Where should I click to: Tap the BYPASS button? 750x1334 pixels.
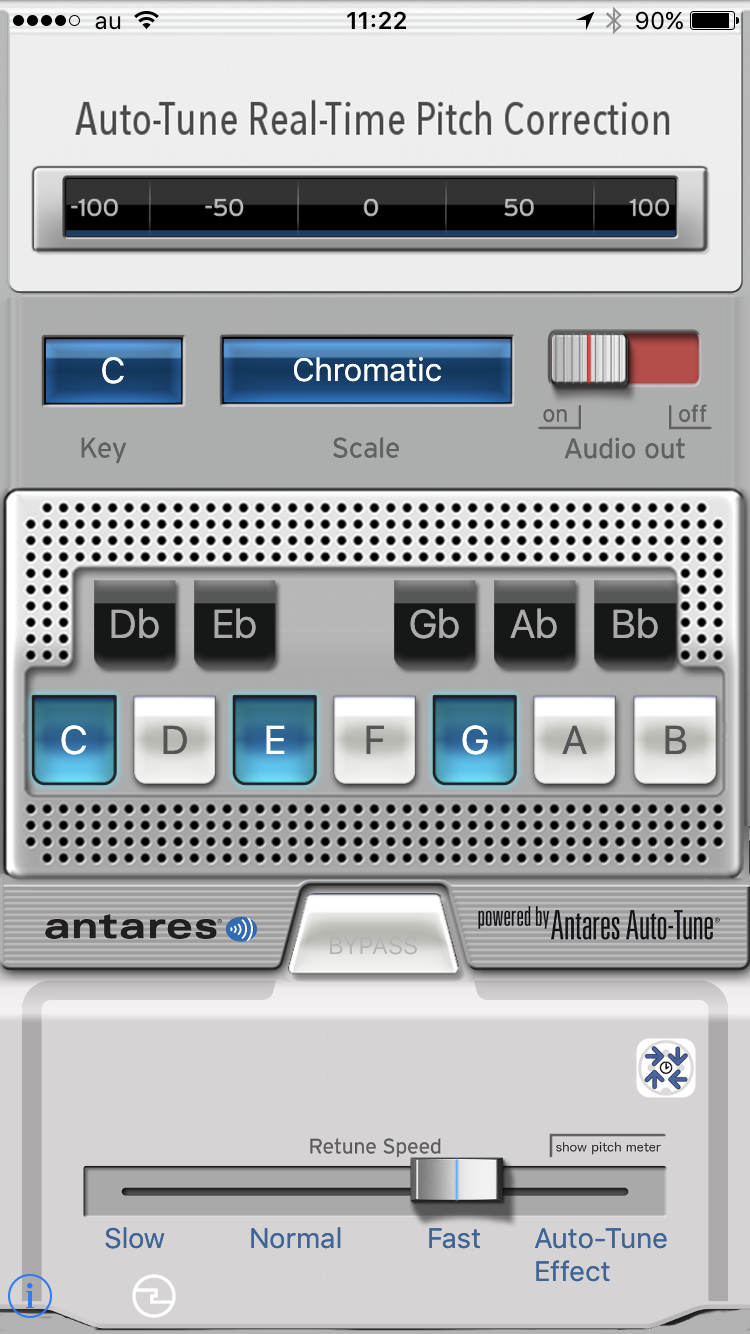(373, 935)
